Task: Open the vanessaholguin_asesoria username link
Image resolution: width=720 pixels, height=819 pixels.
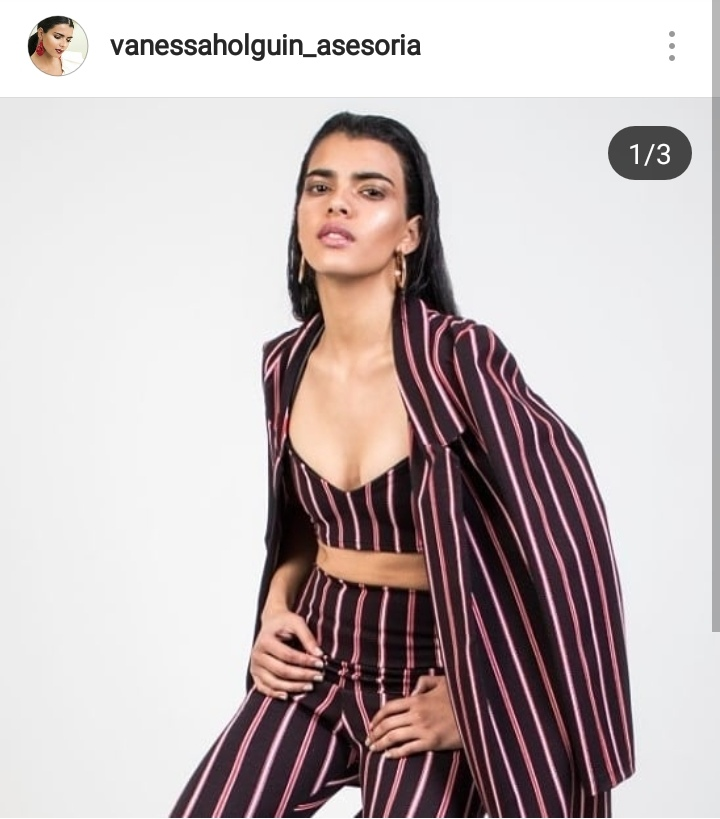Action: pyautogui.click(x=265, y=46)
